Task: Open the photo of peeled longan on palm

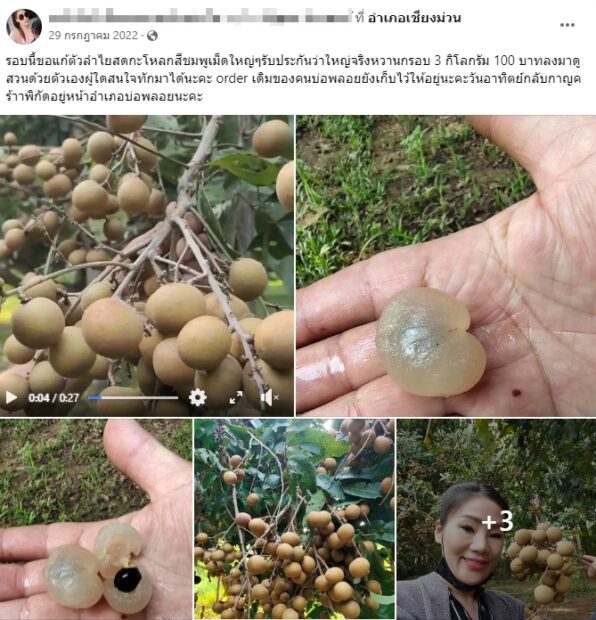Action: [446, 266]
